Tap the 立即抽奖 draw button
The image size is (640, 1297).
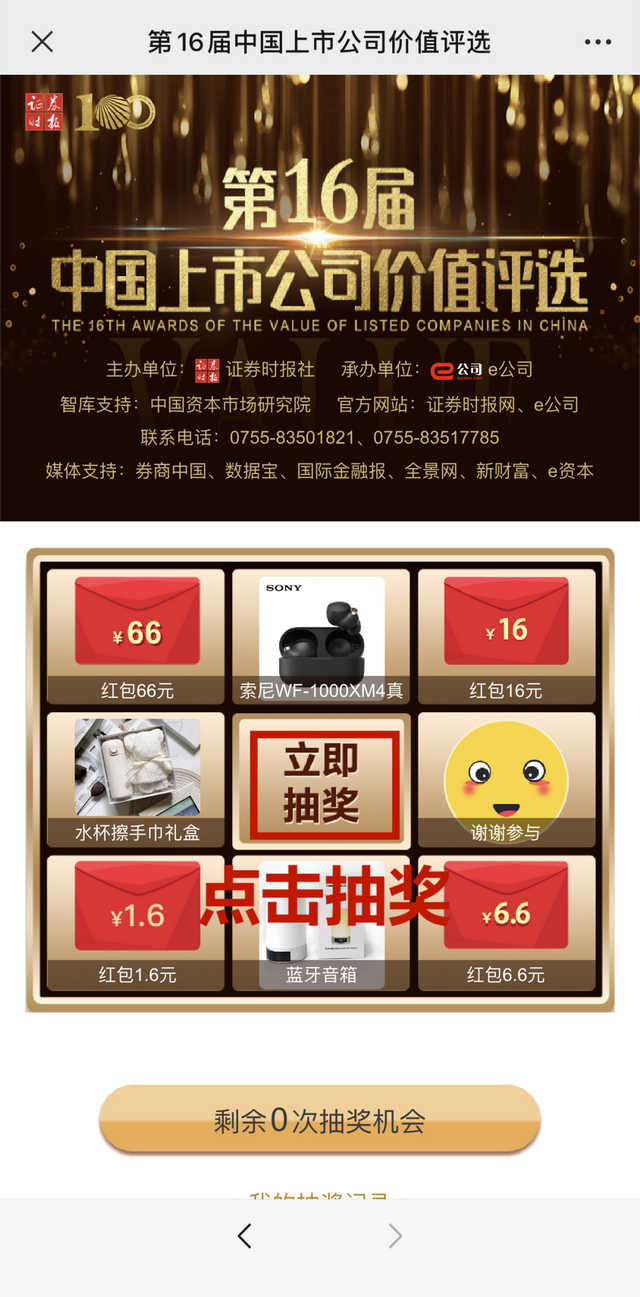pos(321,782)
